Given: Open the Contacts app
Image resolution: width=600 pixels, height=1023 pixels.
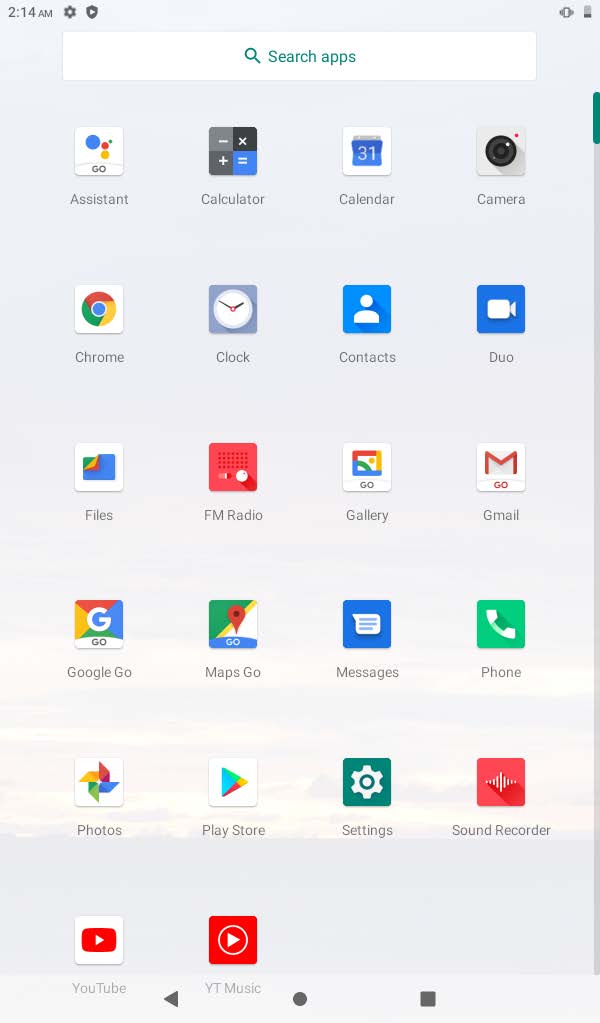Looking at the screenshot, I should click(367, 309).
